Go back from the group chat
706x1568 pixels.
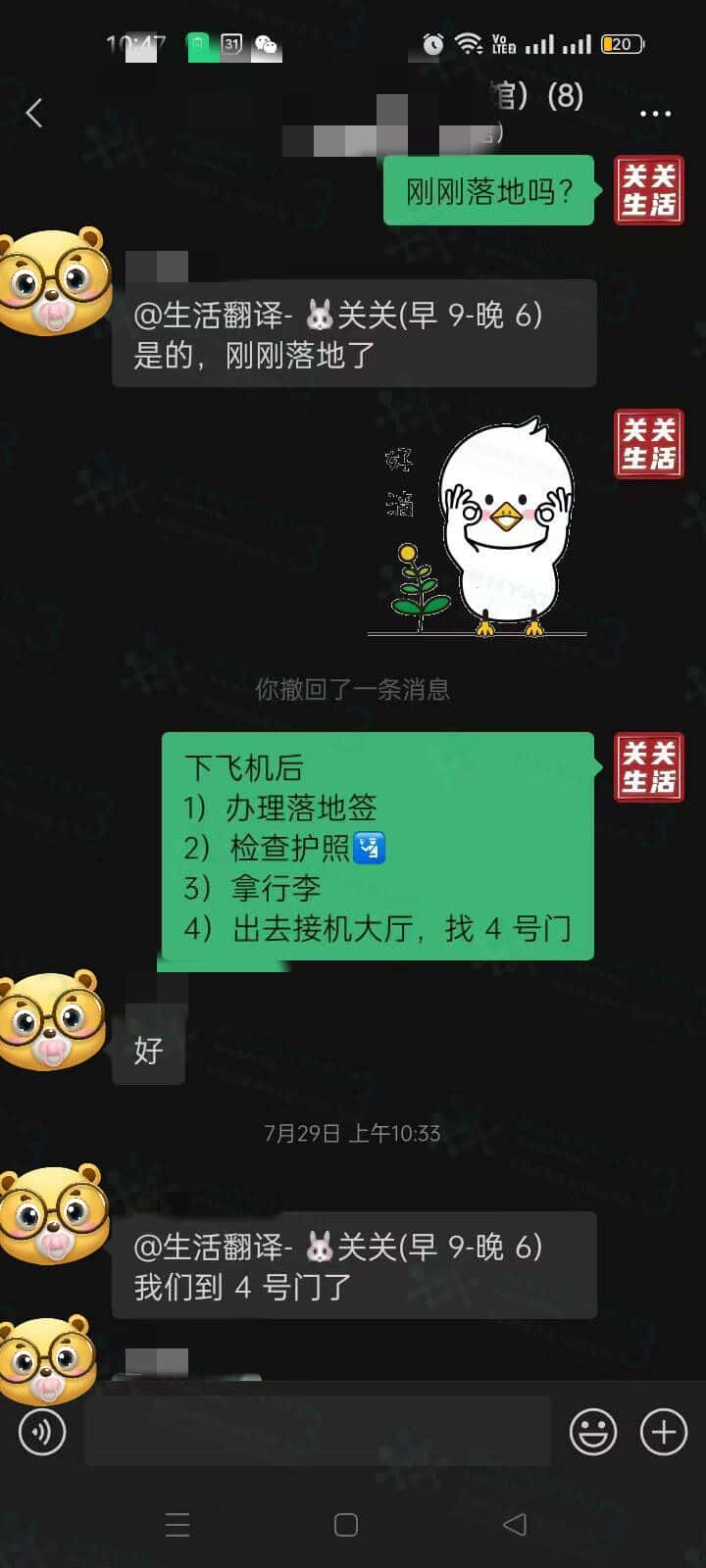pyautogui.click(x=34, y=114)
